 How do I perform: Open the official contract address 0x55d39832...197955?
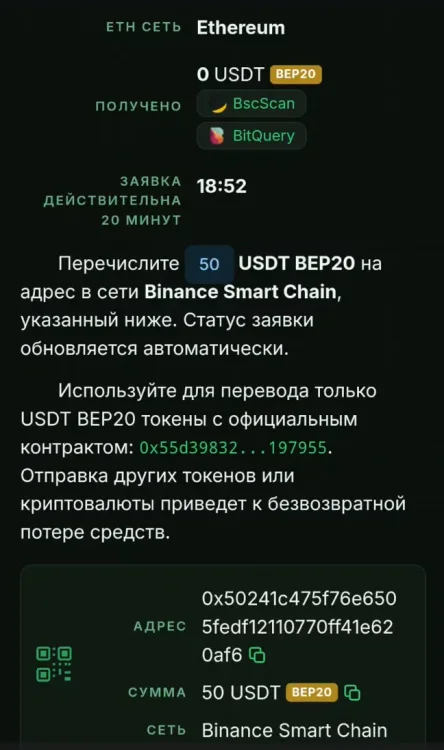pos(233,448)
